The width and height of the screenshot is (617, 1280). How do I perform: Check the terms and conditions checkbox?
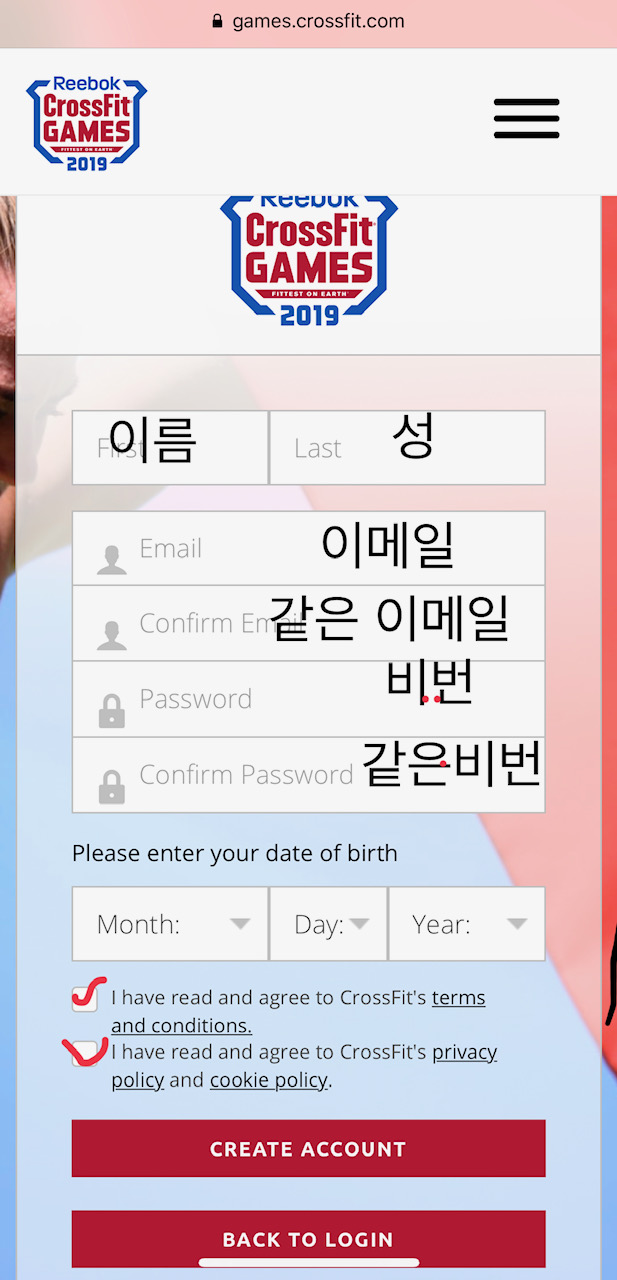pyautogui.click(x=85, y=998)
